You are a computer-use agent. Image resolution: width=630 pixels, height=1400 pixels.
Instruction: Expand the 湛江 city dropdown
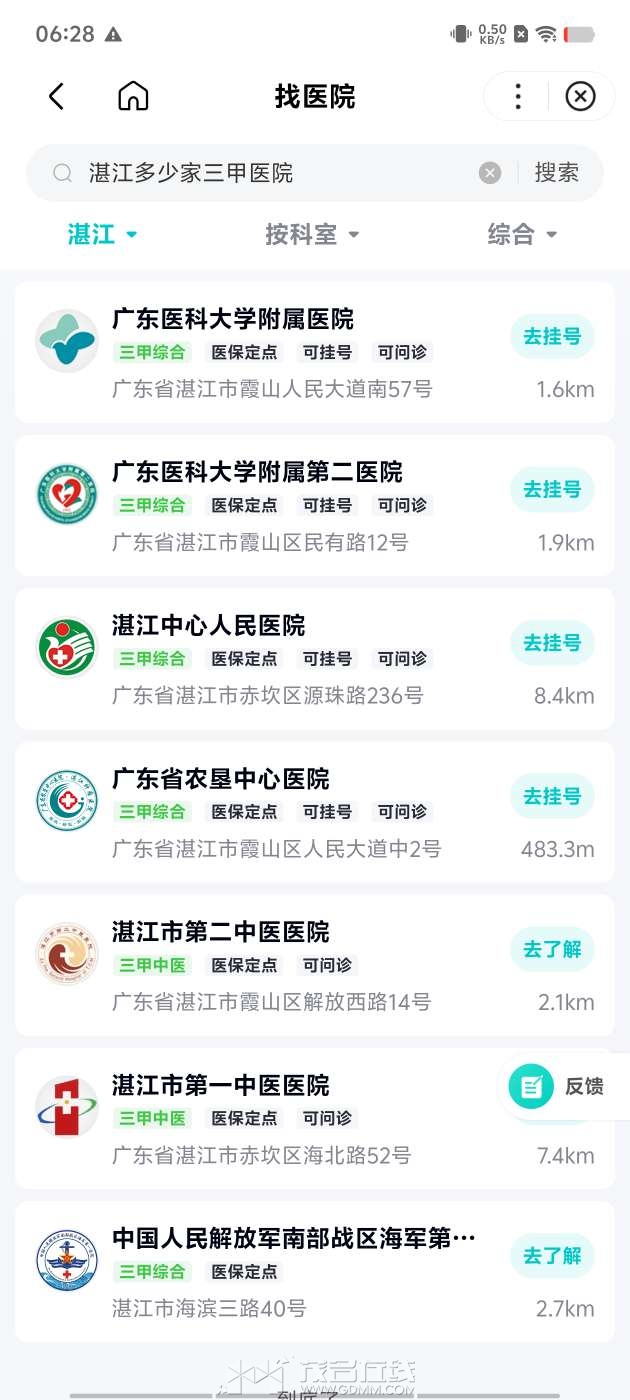pos(102,234)
